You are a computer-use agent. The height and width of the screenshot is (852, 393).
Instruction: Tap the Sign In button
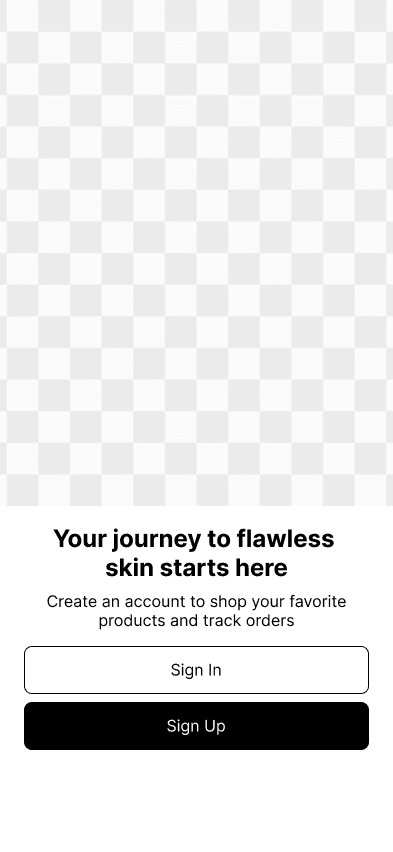(196, 669)
